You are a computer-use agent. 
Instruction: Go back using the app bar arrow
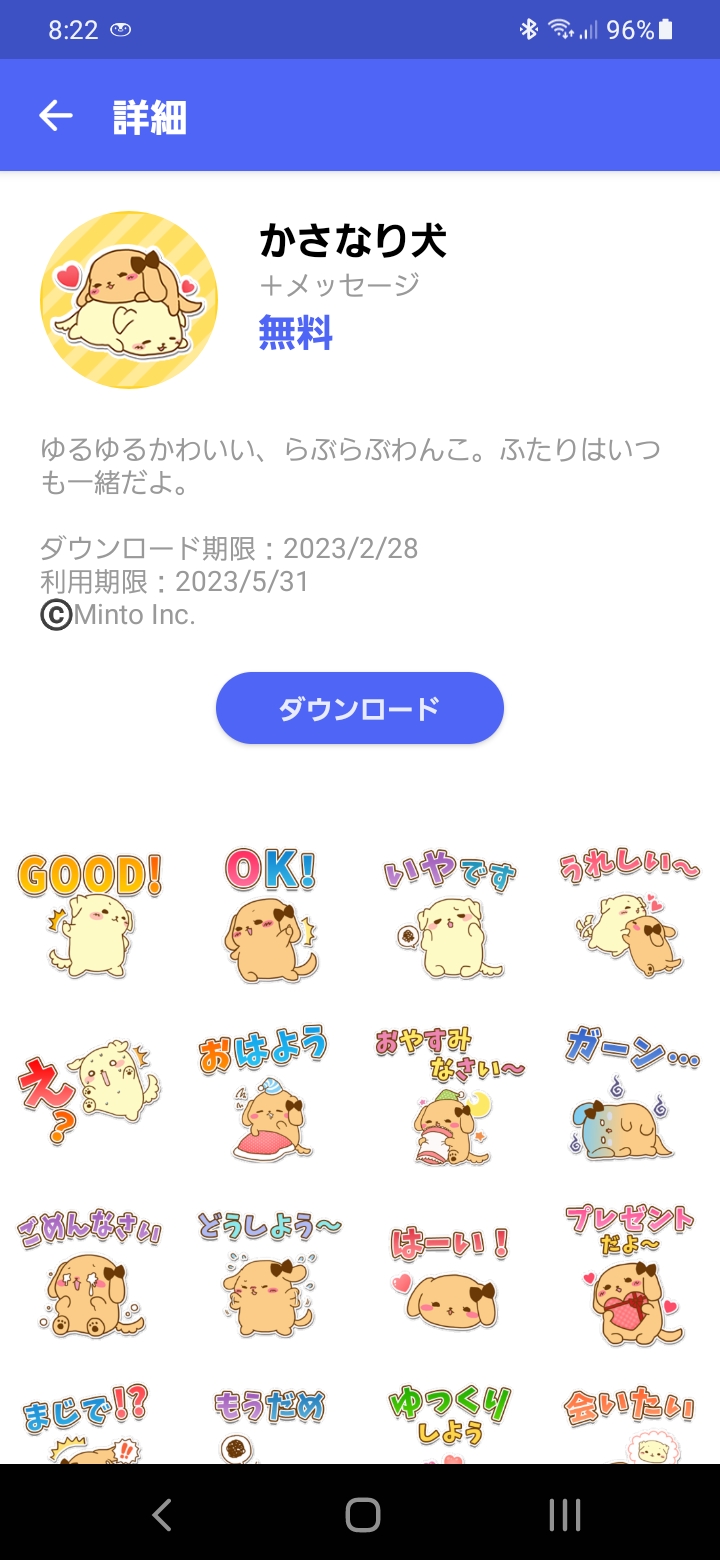coord(56,116)
